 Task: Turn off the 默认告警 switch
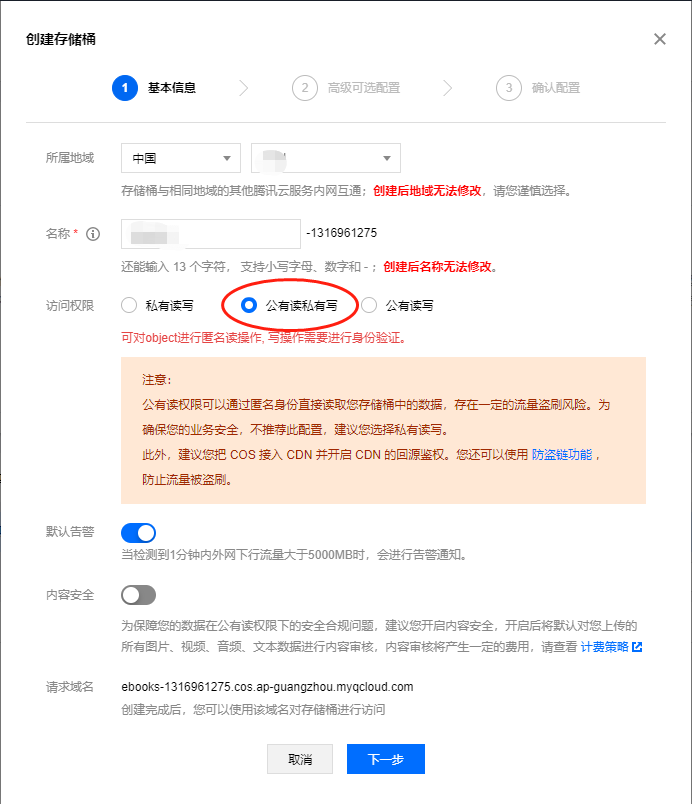138,533
